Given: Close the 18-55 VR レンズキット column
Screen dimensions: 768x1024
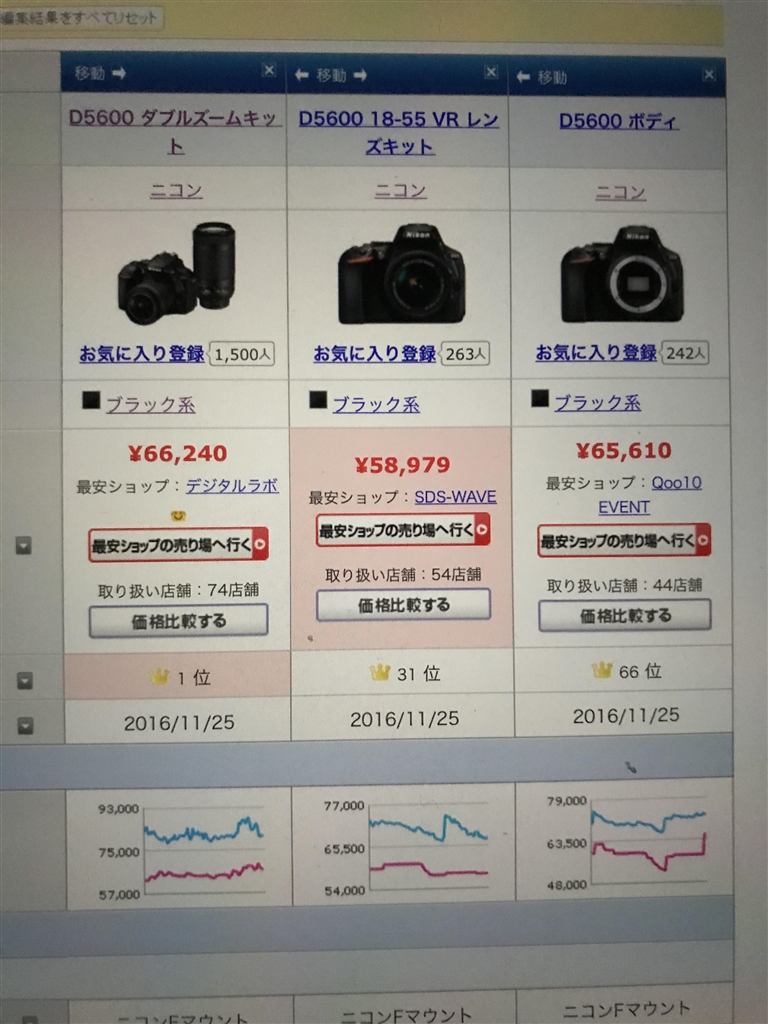Looking at the screenshot, I should coord(490,72).
